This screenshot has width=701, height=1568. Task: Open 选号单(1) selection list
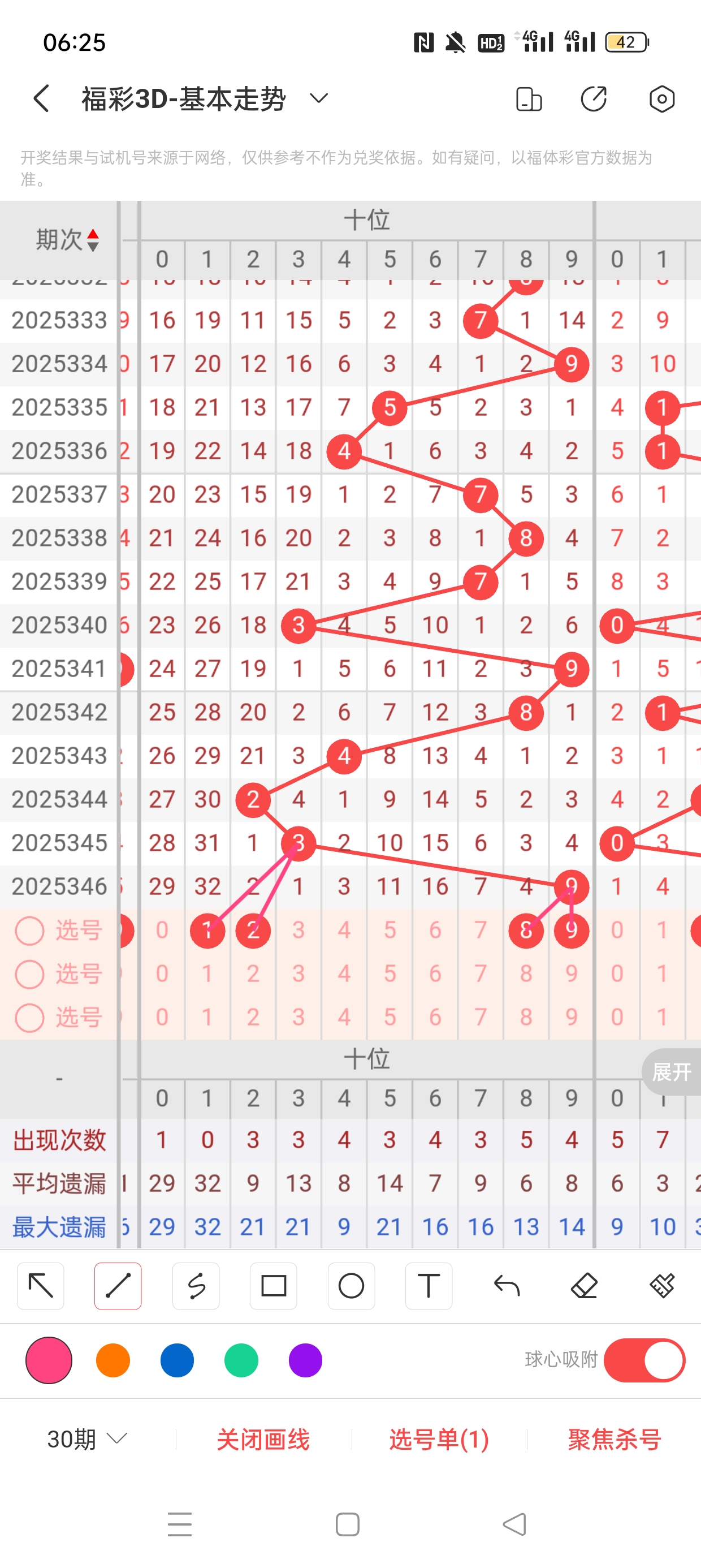439,1439
